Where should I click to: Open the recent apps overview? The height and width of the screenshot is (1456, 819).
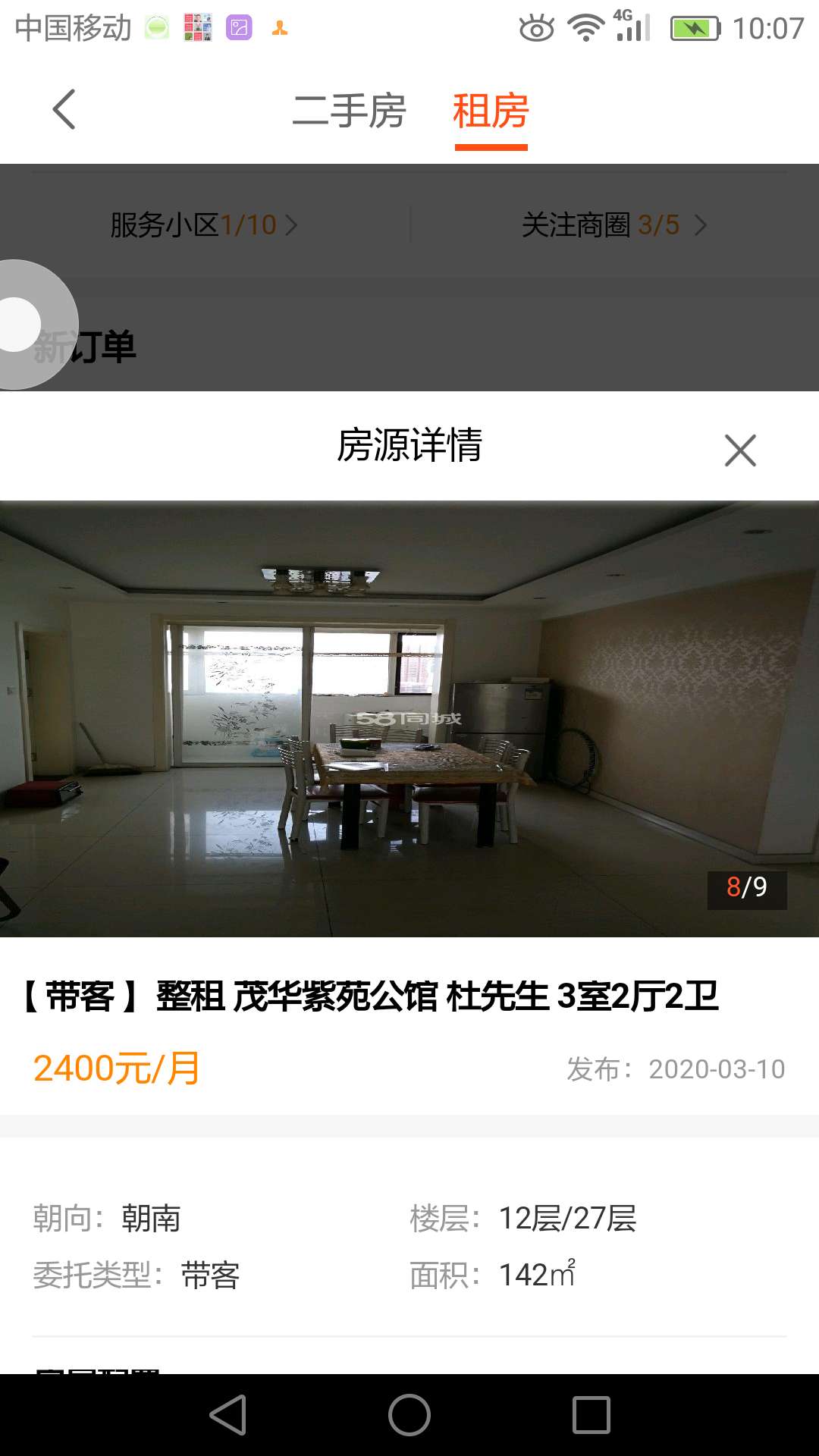(591, 1415)
